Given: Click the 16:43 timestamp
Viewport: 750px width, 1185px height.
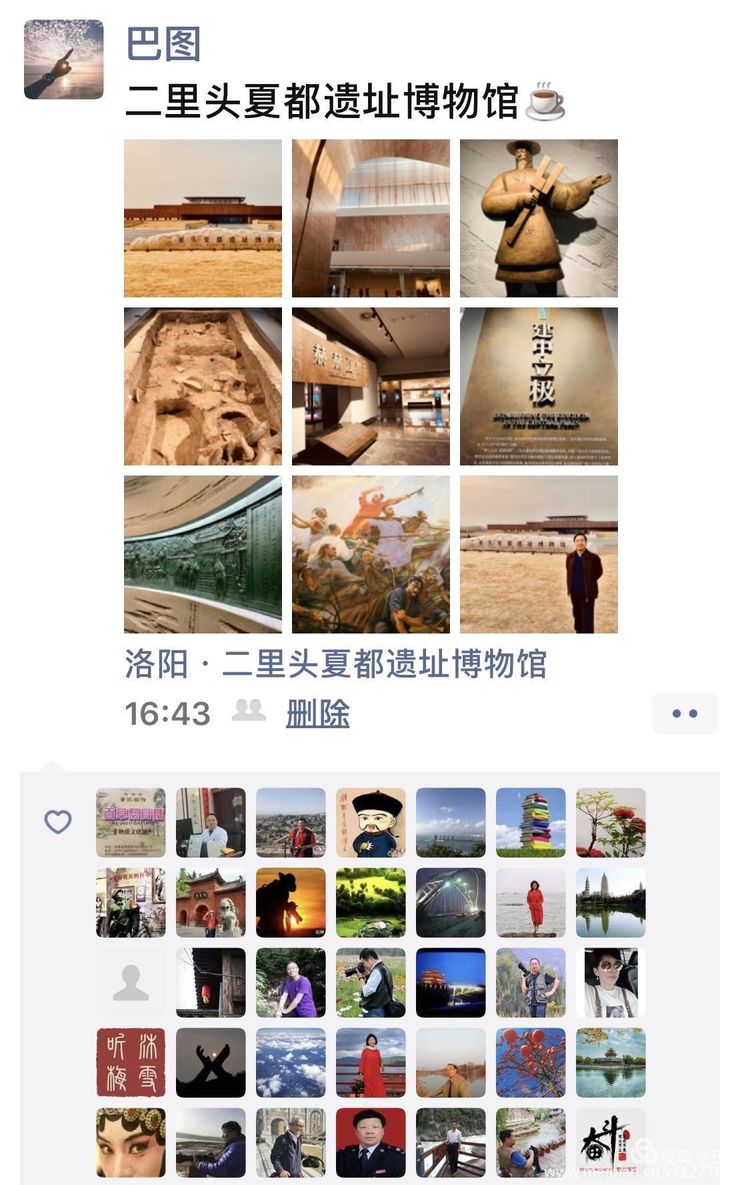Looking at the screenshot, I should (x=150, y=713).
